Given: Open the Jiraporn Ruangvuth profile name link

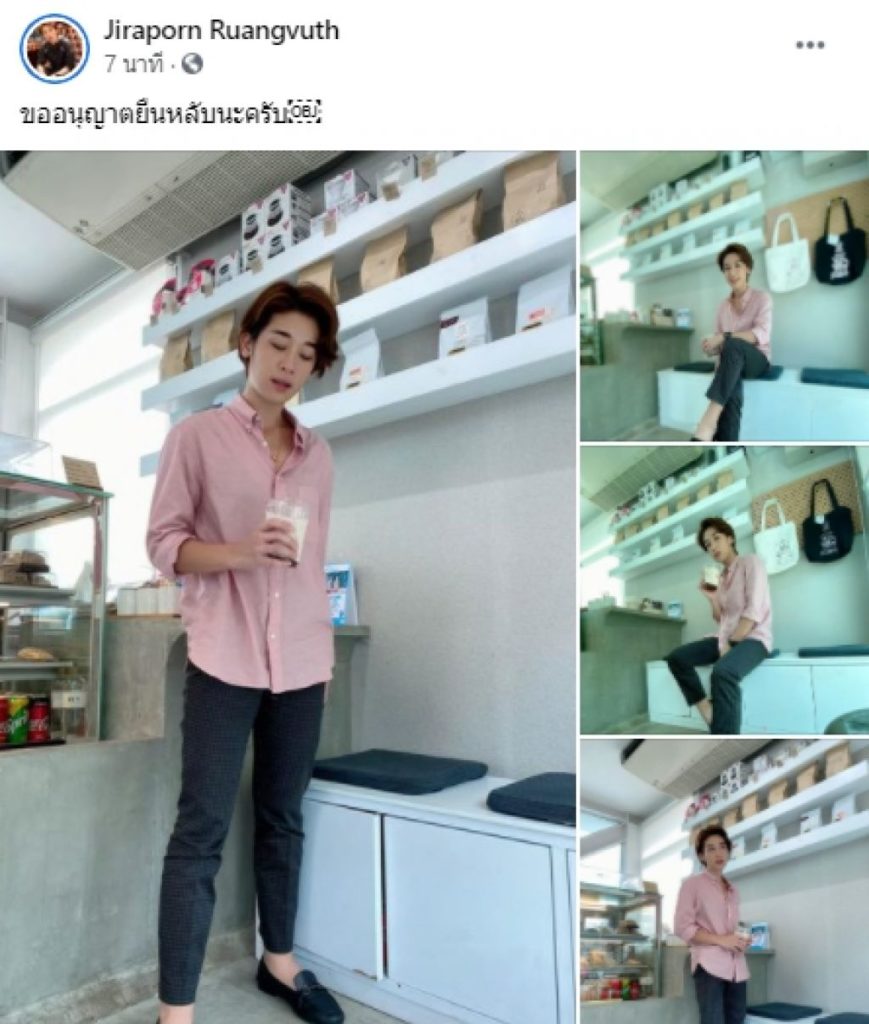Looking at the screenshot, I should pos(222,31).
